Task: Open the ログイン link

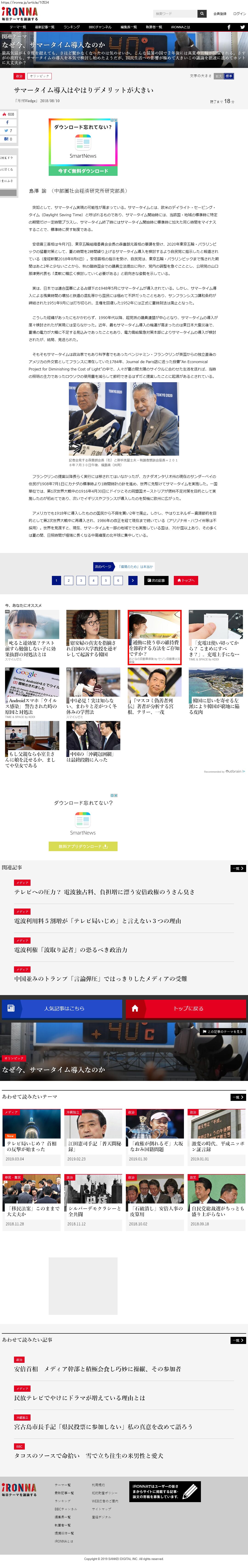Action: (240, 13)
